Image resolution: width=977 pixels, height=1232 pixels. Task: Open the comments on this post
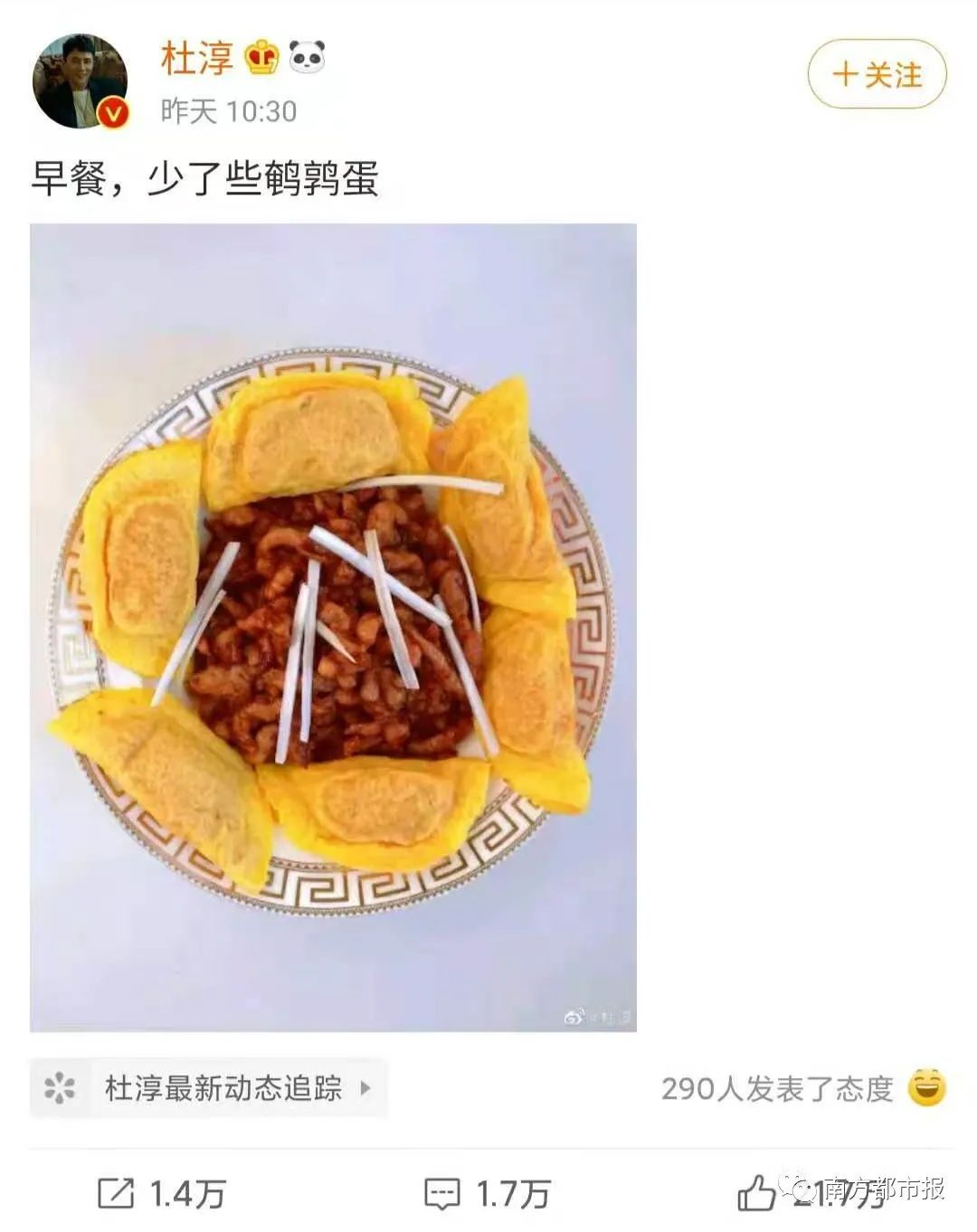tap(487, 1194)
